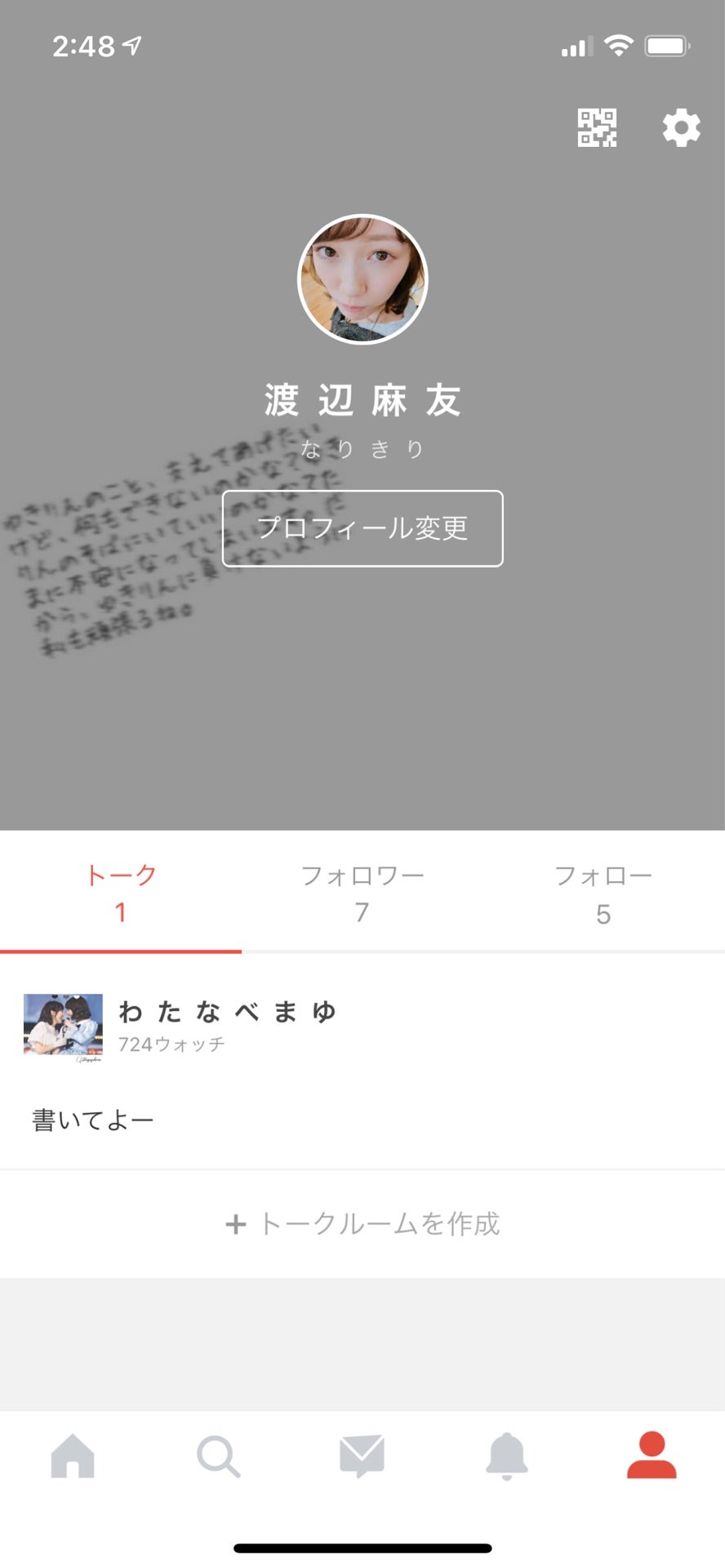Screen dimensions: 725x1568
Task: Tap the わたなべまゆ room thumbnail image
Action: (63, 1027)
